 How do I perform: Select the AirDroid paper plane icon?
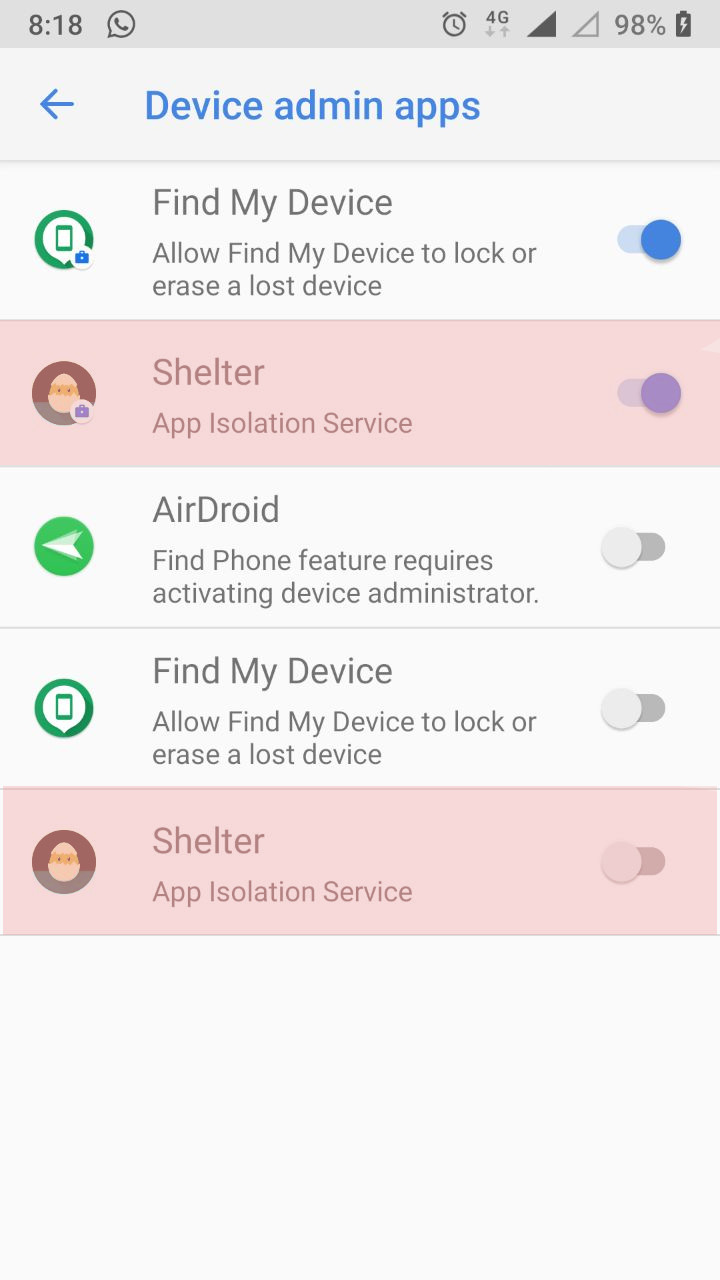pos(63,546)
